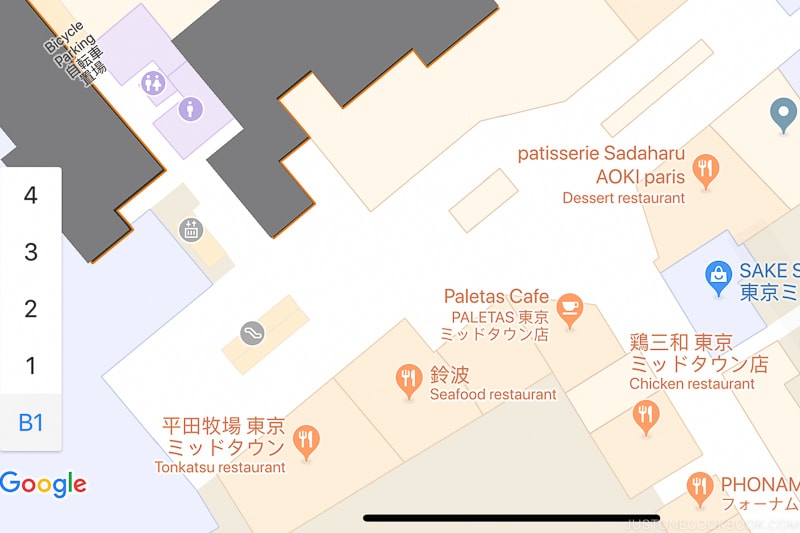800x533 pixels.
Task: Tap the information desk icon
Action: tap(190, 108)
